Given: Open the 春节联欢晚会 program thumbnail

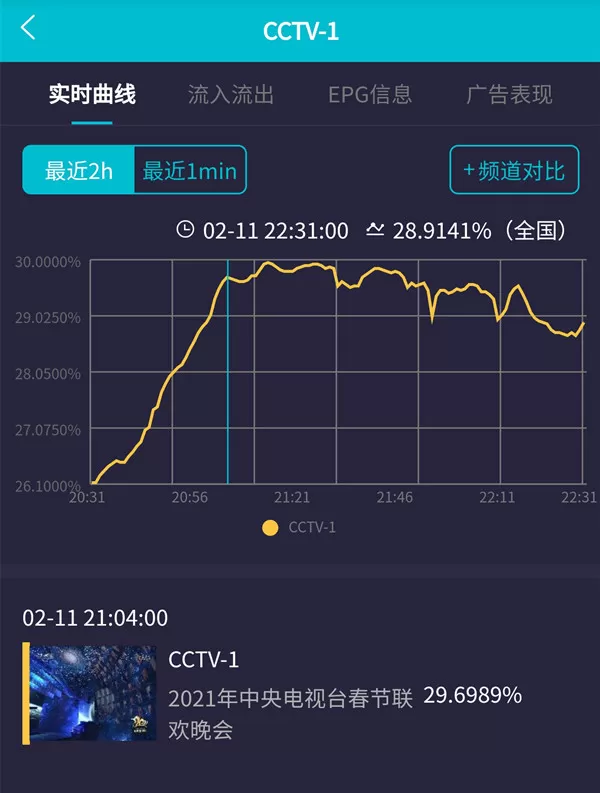Looking at the screenshot, I should (93, 693).
